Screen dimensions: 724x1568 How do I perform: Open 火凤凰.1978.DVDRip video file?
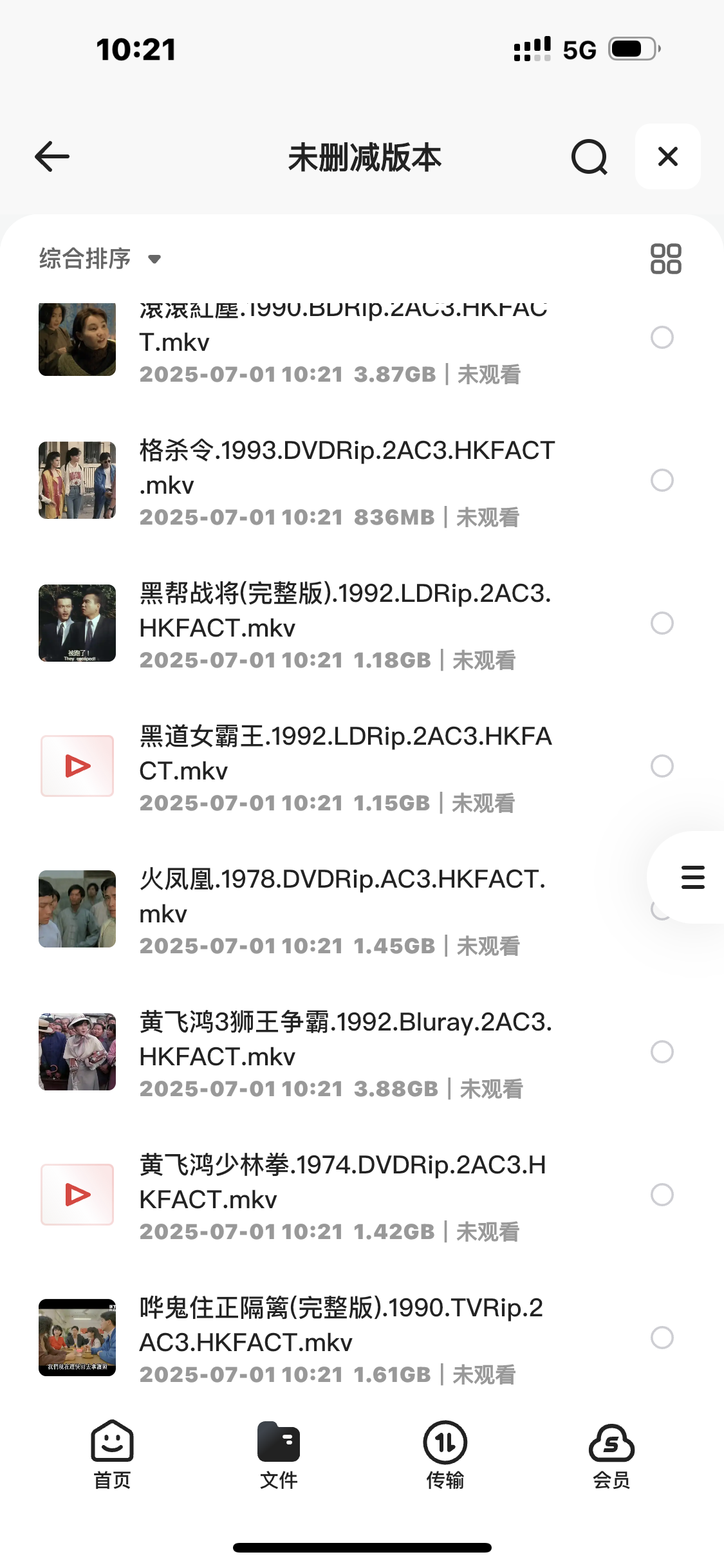(x=342, y=897)
